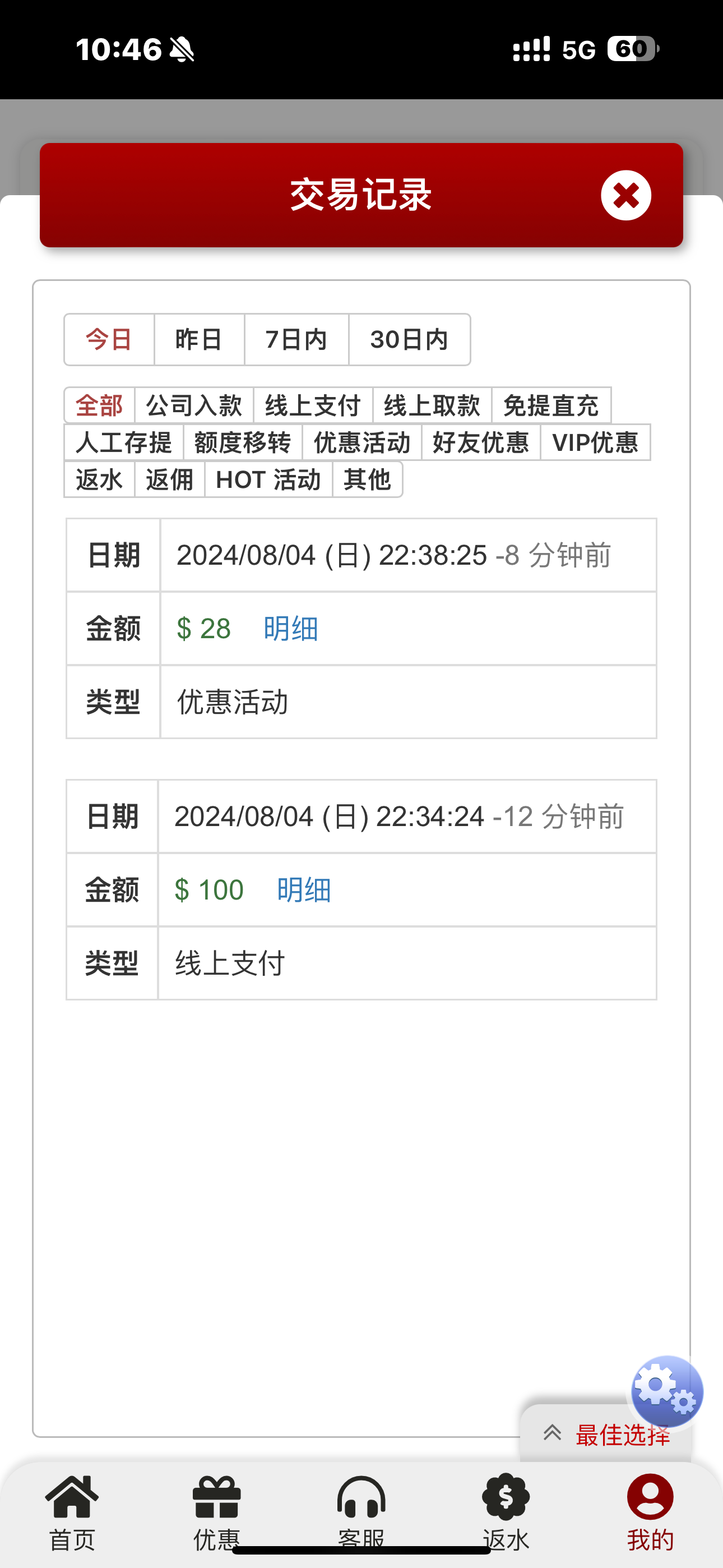Viewport: 723px width, 1568px height.
Task: Open 明细 for the $ 28 transaction
Action: [x=290, y=629]
